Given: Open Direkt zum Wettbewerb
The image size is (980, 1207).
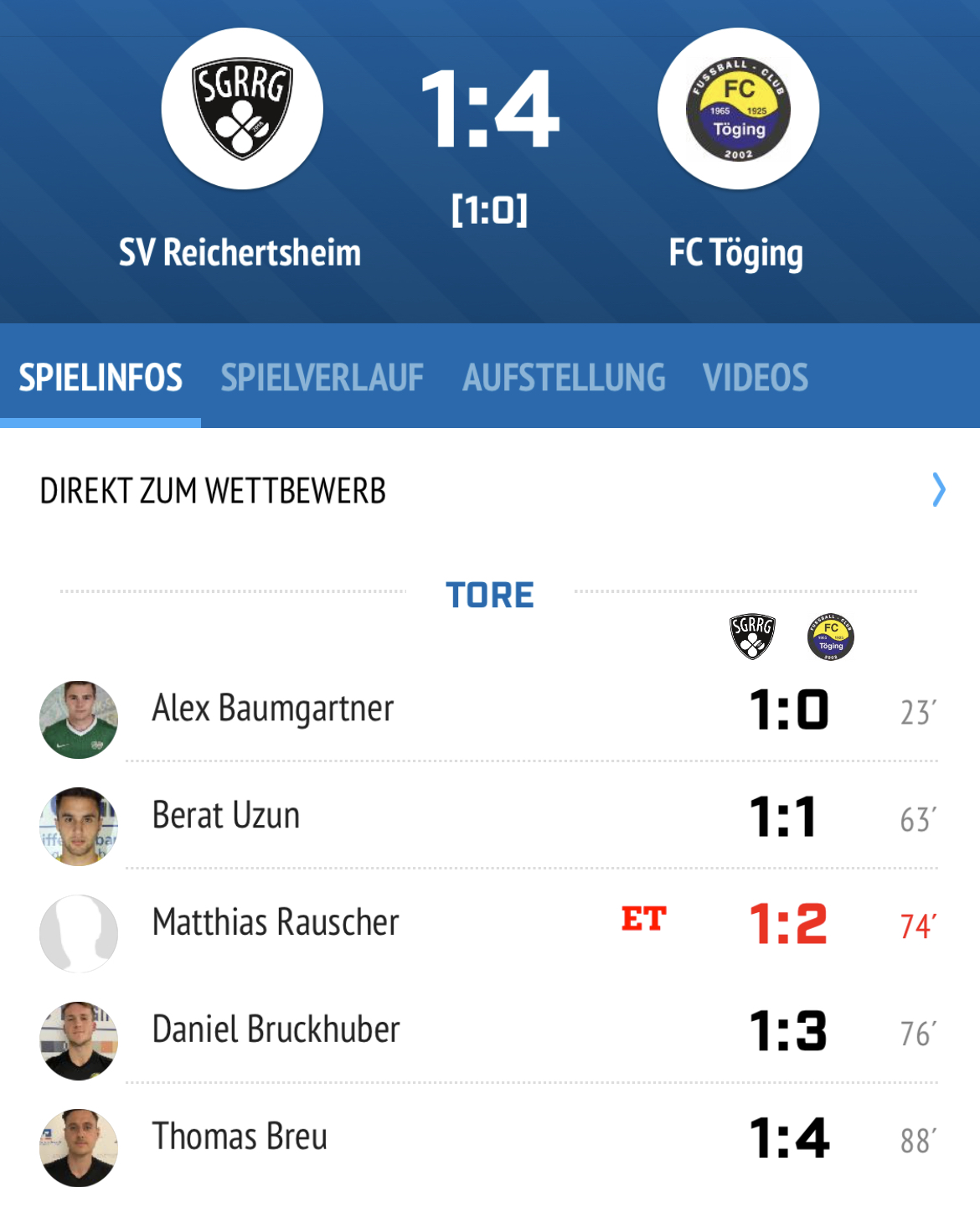Looking at the screenshot, I should pos(490,491).
